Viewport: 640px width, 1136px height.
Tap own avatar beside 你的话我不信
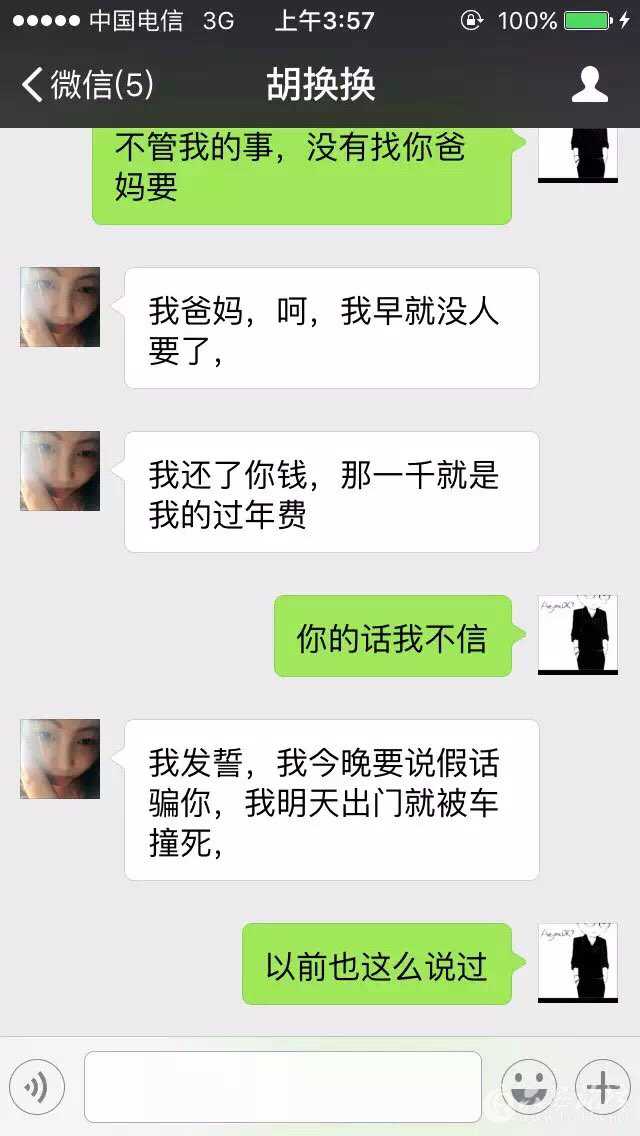point(578,635)
